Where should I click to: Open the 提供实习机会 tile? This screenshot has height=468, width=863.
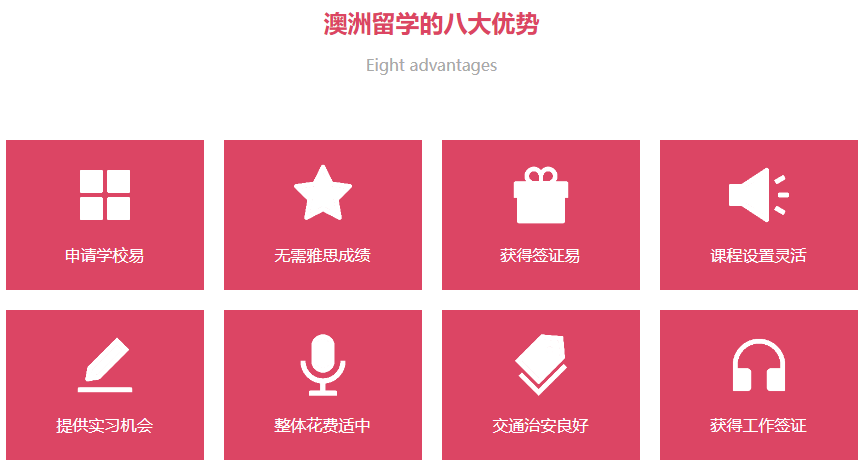point(105,385)
